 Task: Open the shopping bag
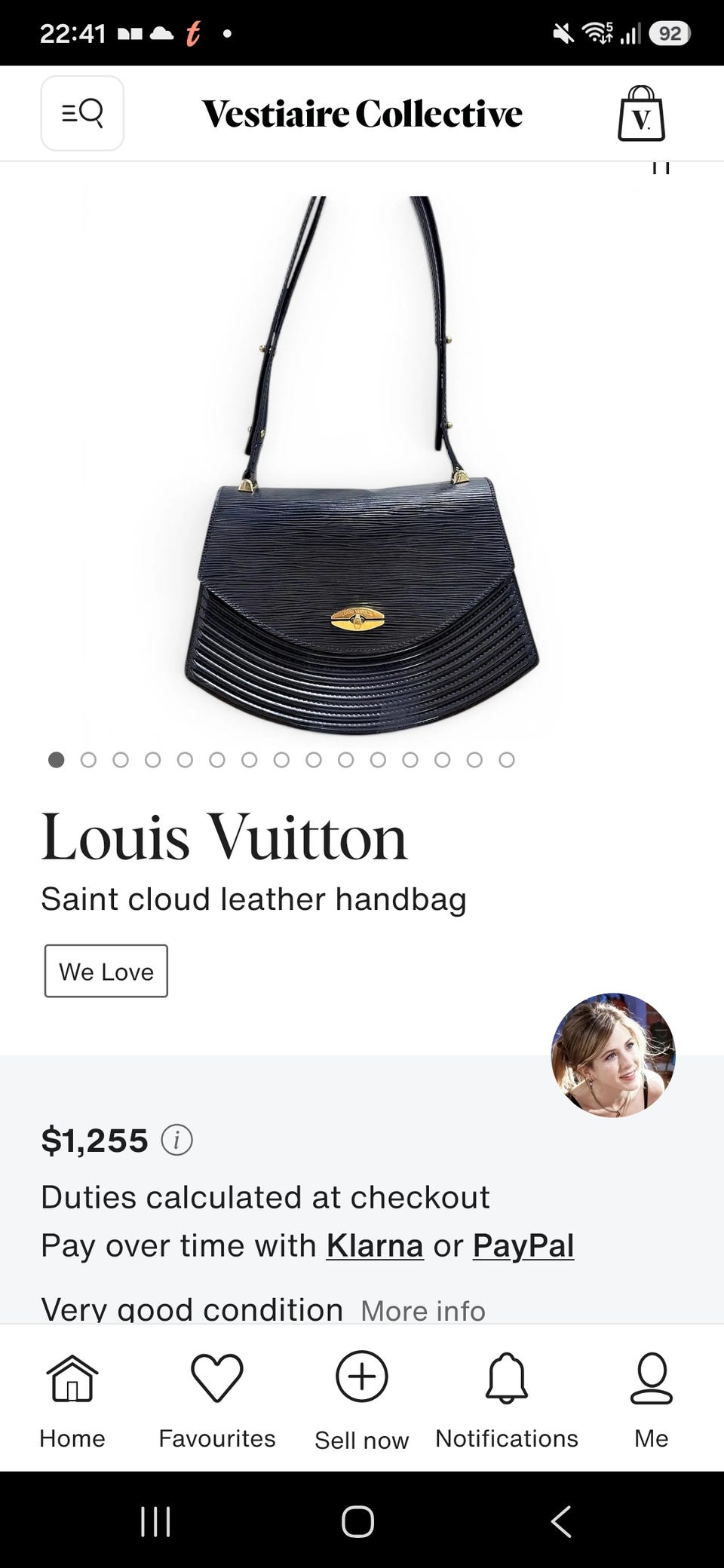[641, 113]
